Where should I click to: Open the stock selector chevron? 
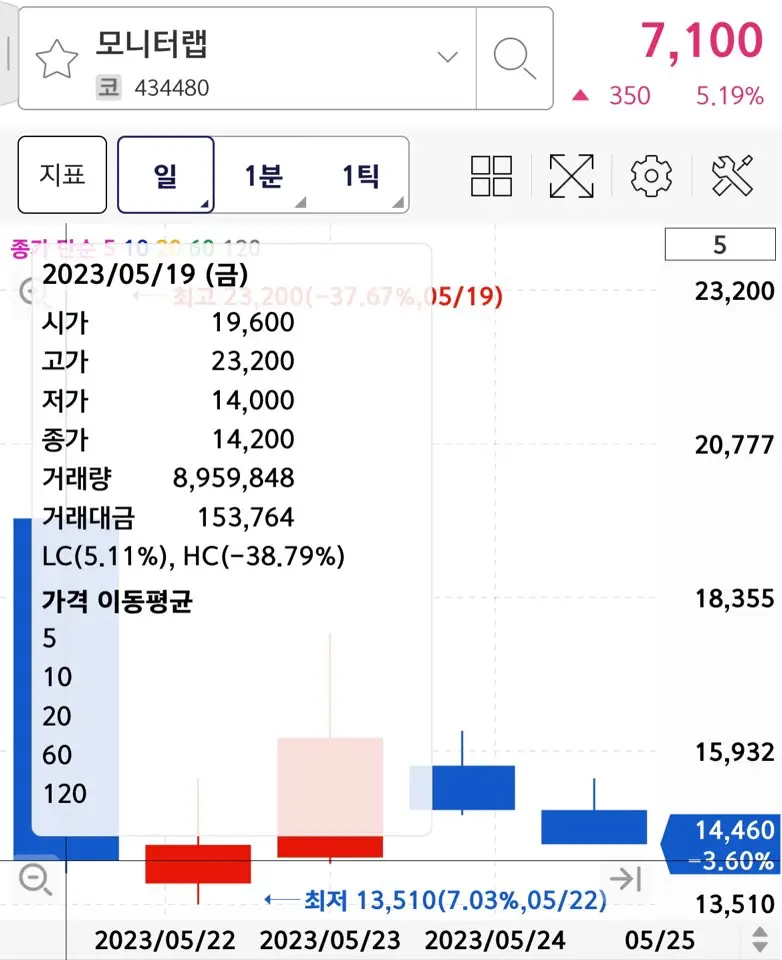pyautogui.click(x=445, y=57)
